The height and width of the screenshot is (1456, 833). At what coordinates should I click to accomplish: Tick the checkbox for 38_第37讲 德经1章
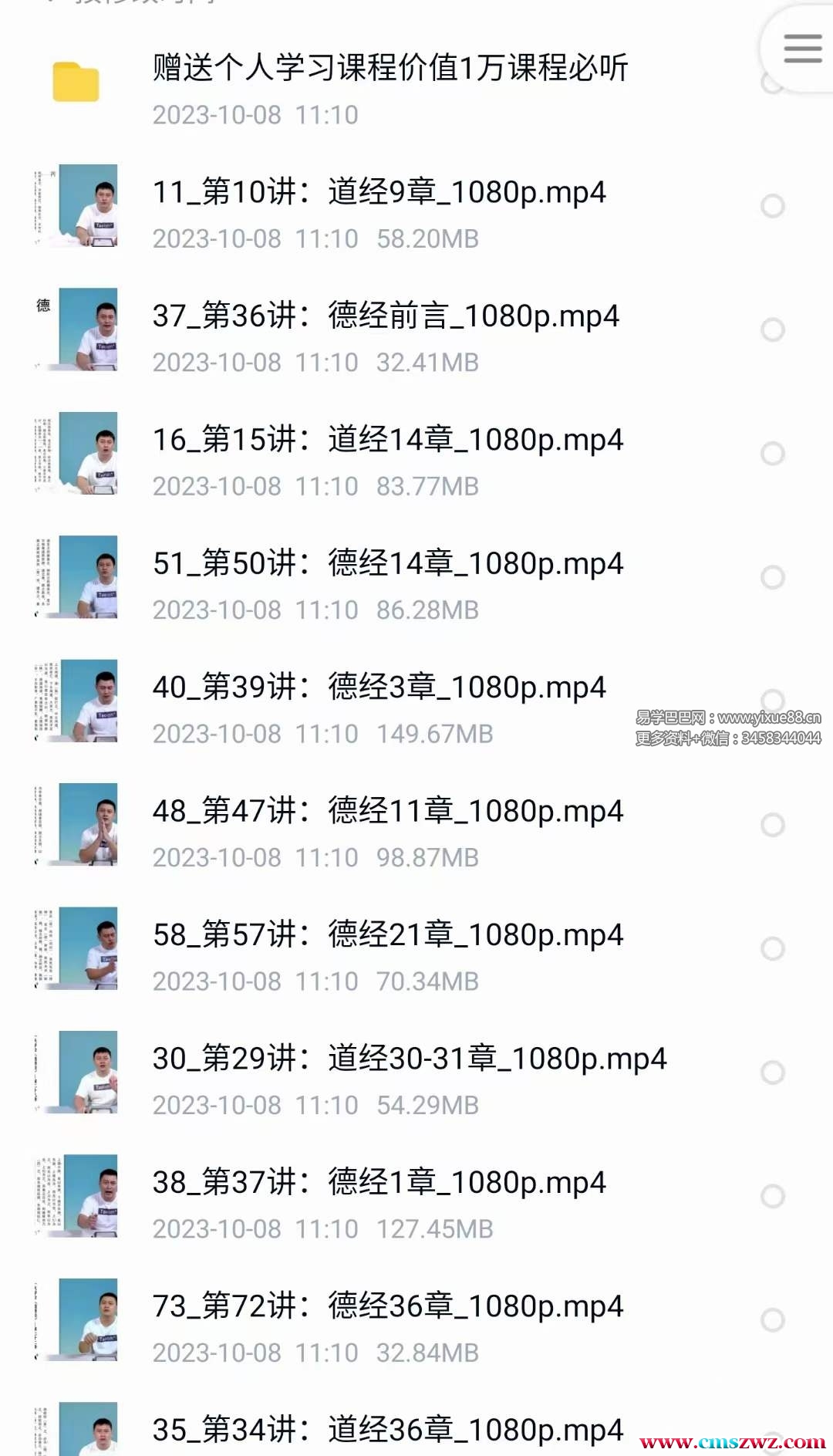772,1197
